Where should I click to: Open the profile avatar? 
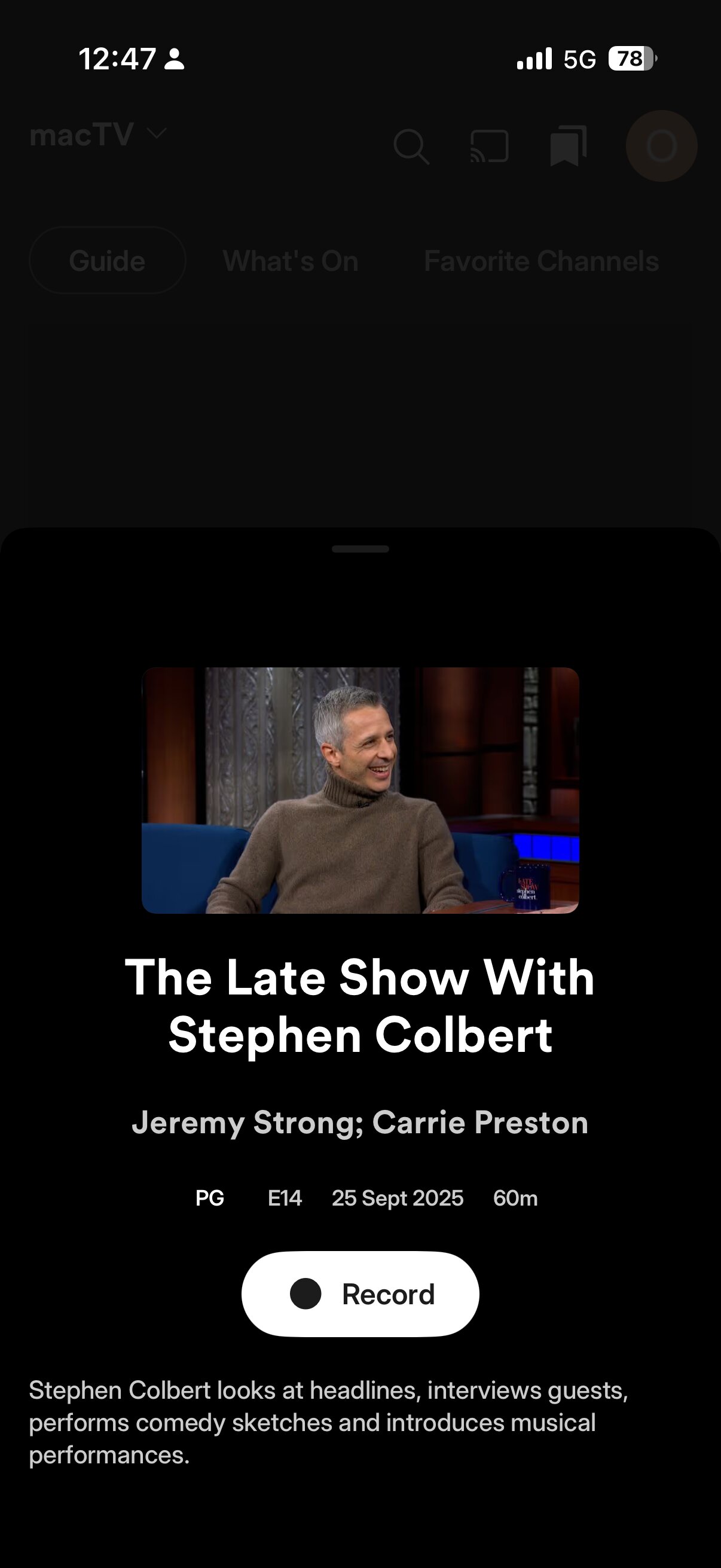(661, 146)
